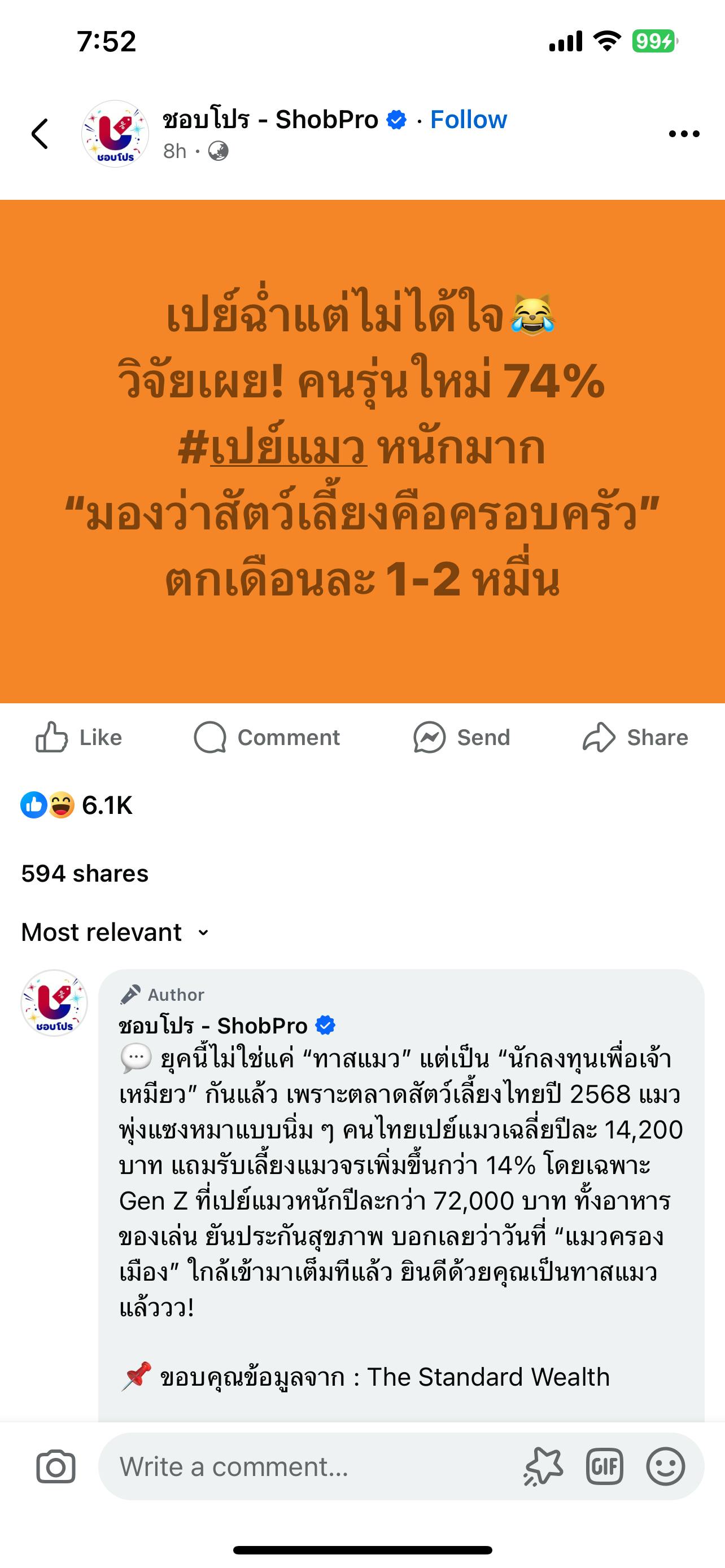Open the emoji picker in comment bar
Screen dimensions: 725x1568
click(x=665, y=1466)
